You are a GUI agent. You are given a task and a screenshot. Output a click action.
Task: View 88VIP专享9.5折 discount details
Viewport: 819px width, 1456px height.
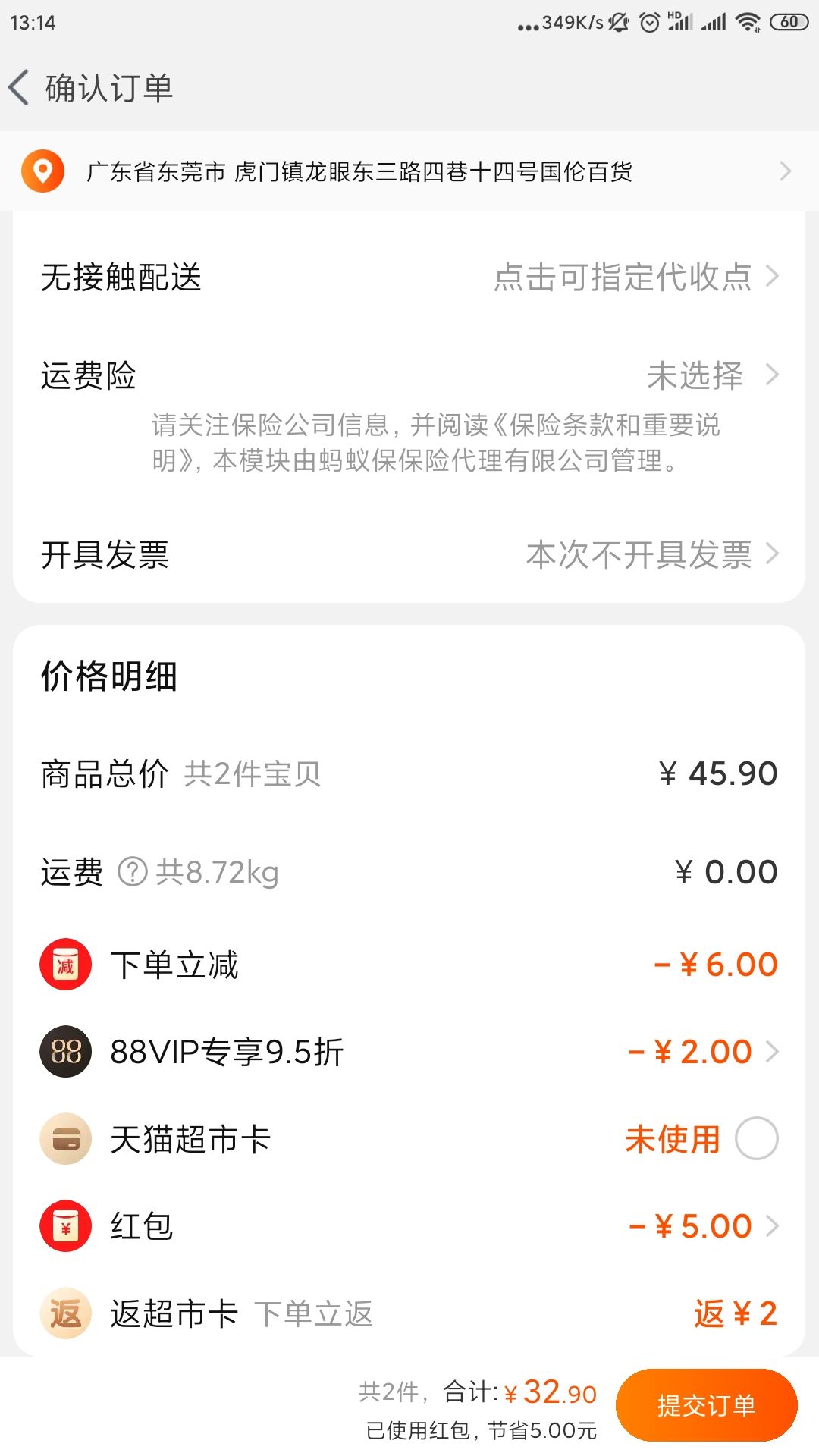tap(409, 1052)
